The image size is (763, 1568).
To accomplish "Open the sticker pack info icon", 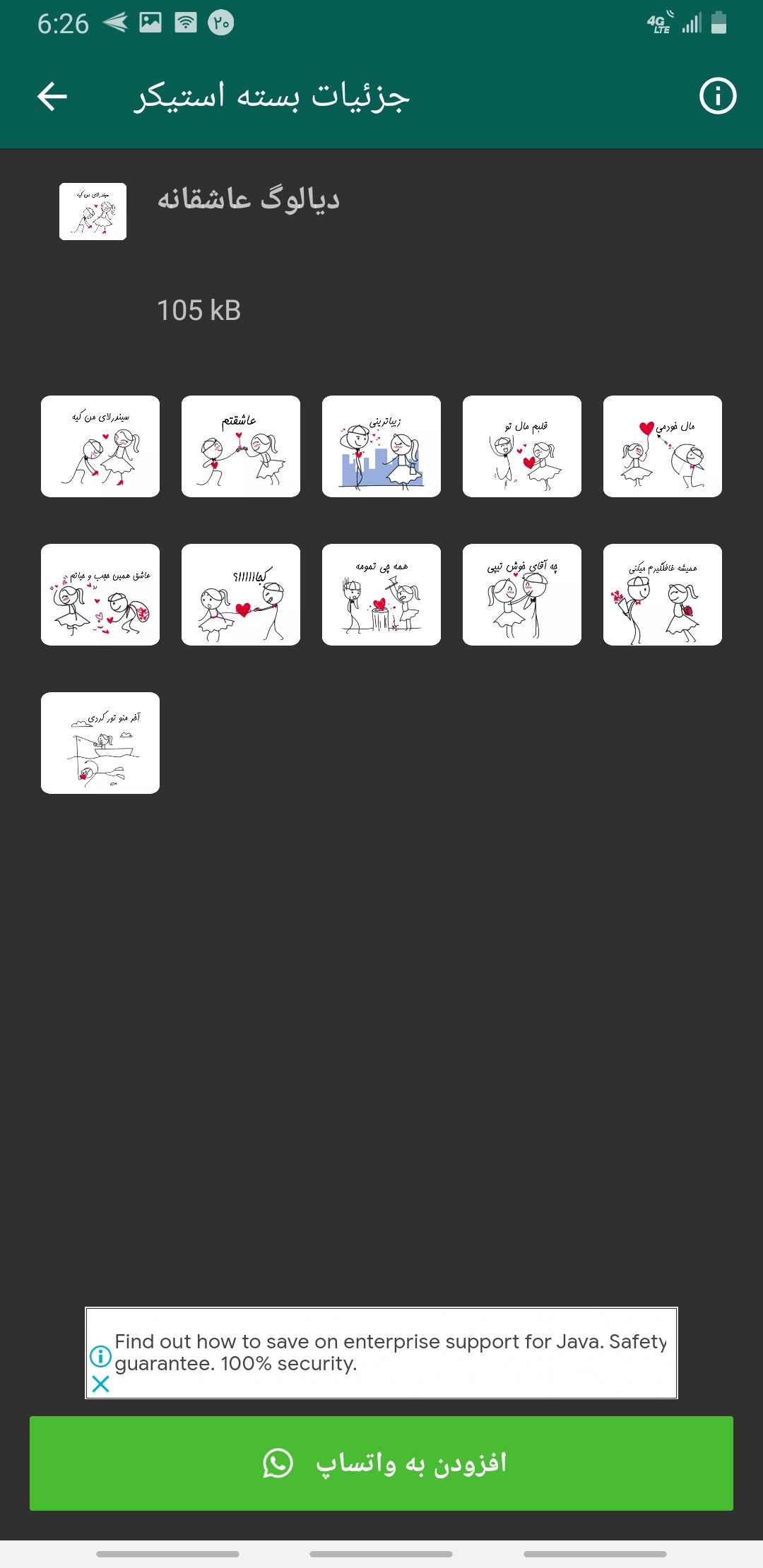I will tap(717, 96).
